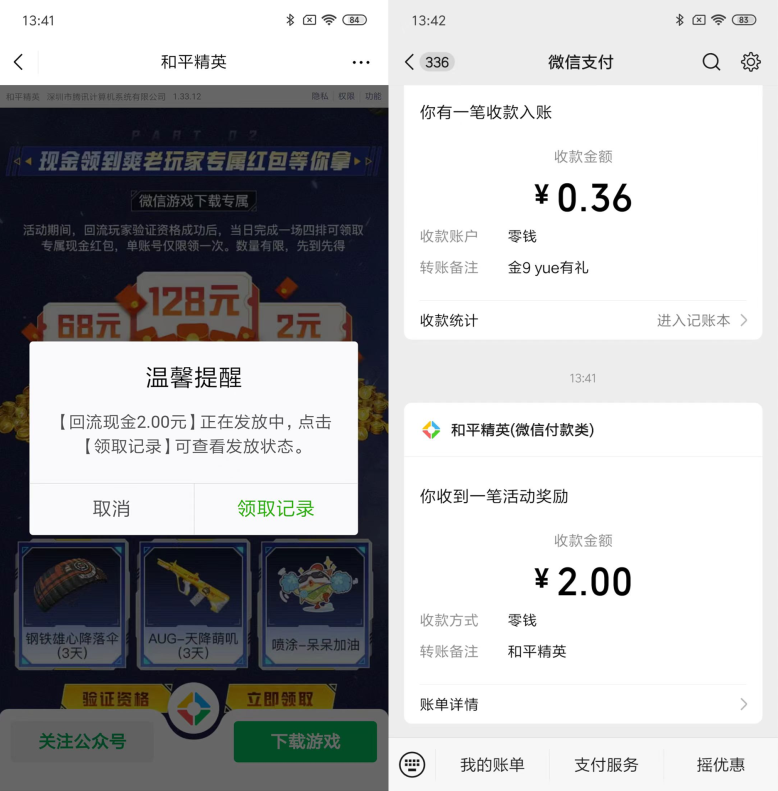This screenshot has height=791, width=778.
Task: Switch to the 摇优惠 tab
Action: point(720,764)
